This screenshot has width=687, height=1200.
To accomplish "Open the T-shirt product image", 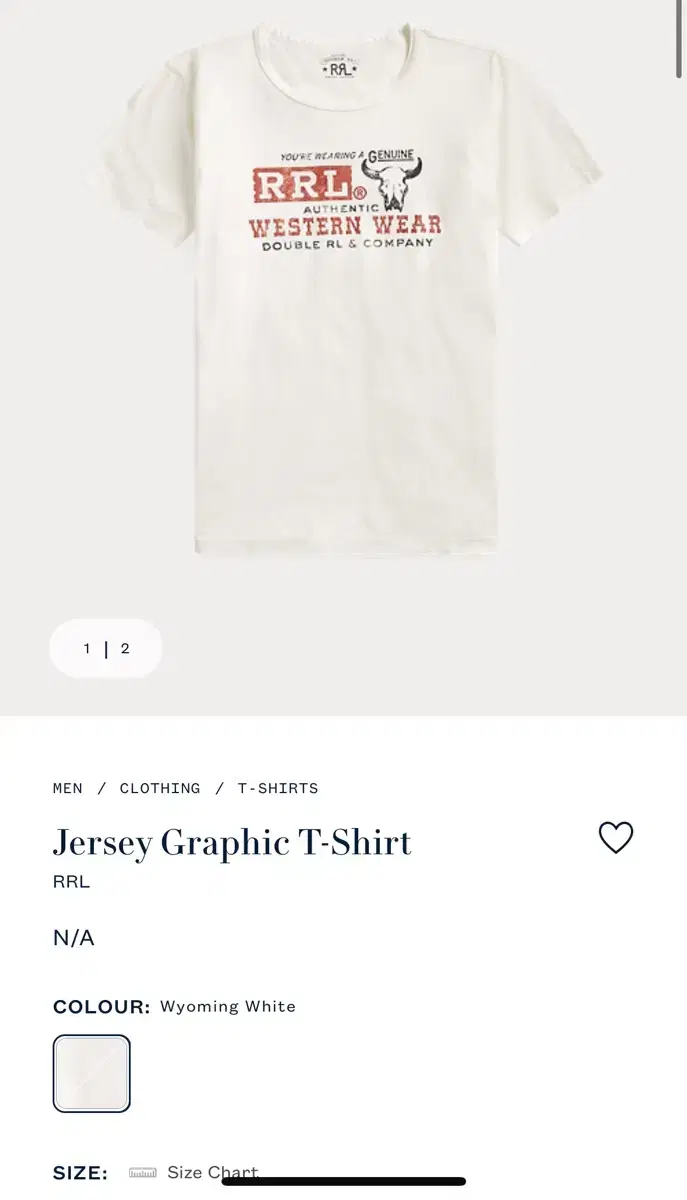I will 345,290.
